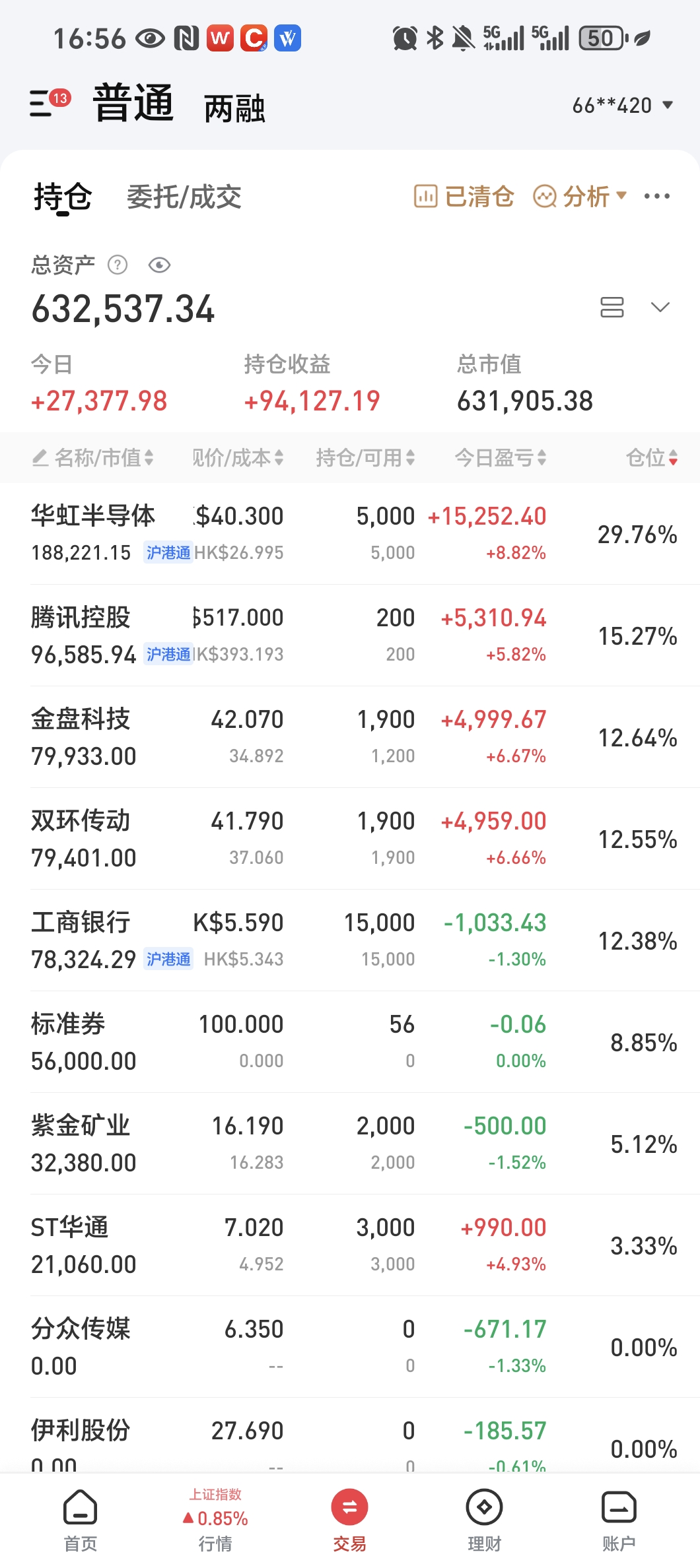Image resolution: width=700 pixels, height=1568 pixels.
Task: Hide the total assets amount
Action: pos(160,265)
